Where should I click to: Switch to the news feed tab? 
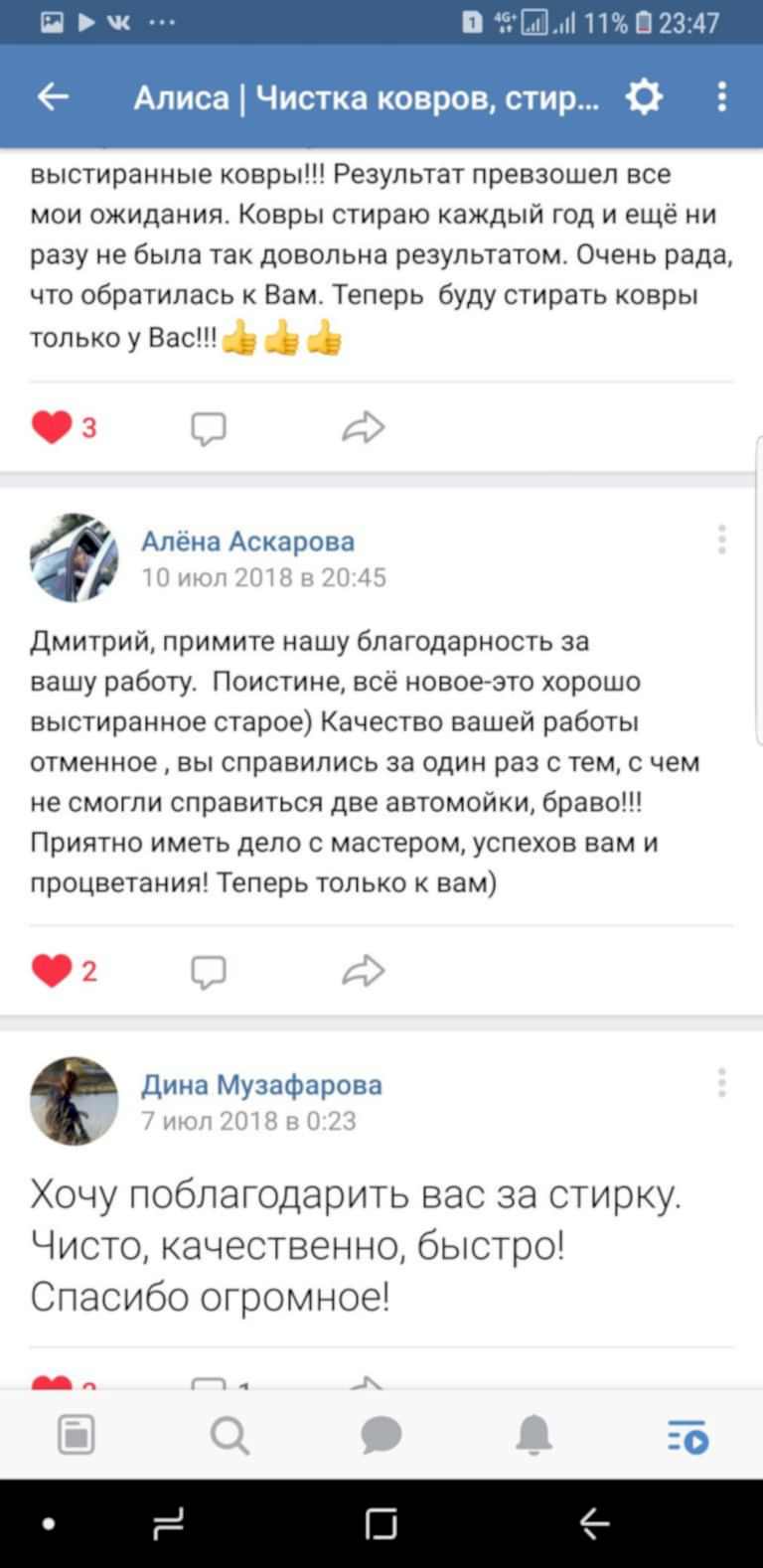(76, 1435)
